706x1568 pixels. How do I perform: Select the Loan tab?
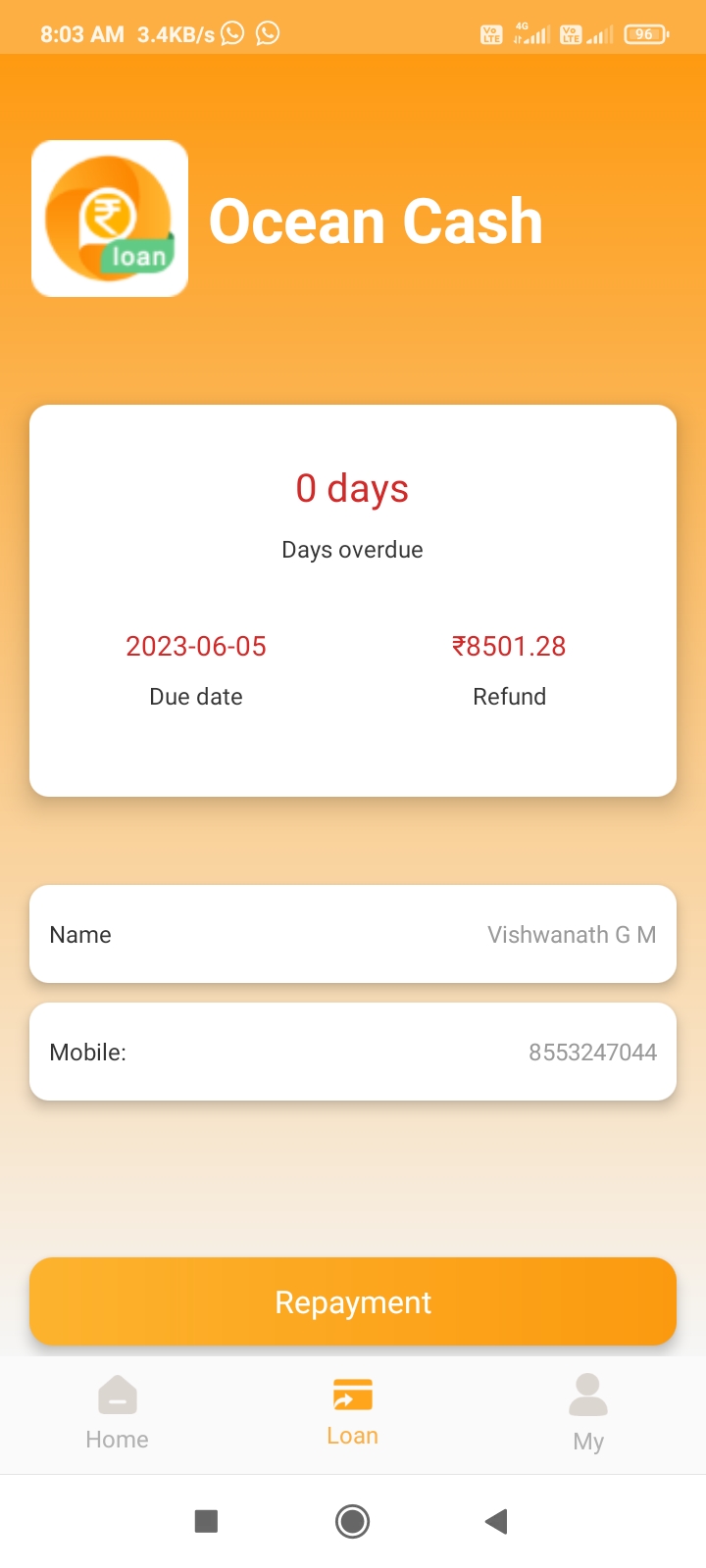tap(353, 1412)
